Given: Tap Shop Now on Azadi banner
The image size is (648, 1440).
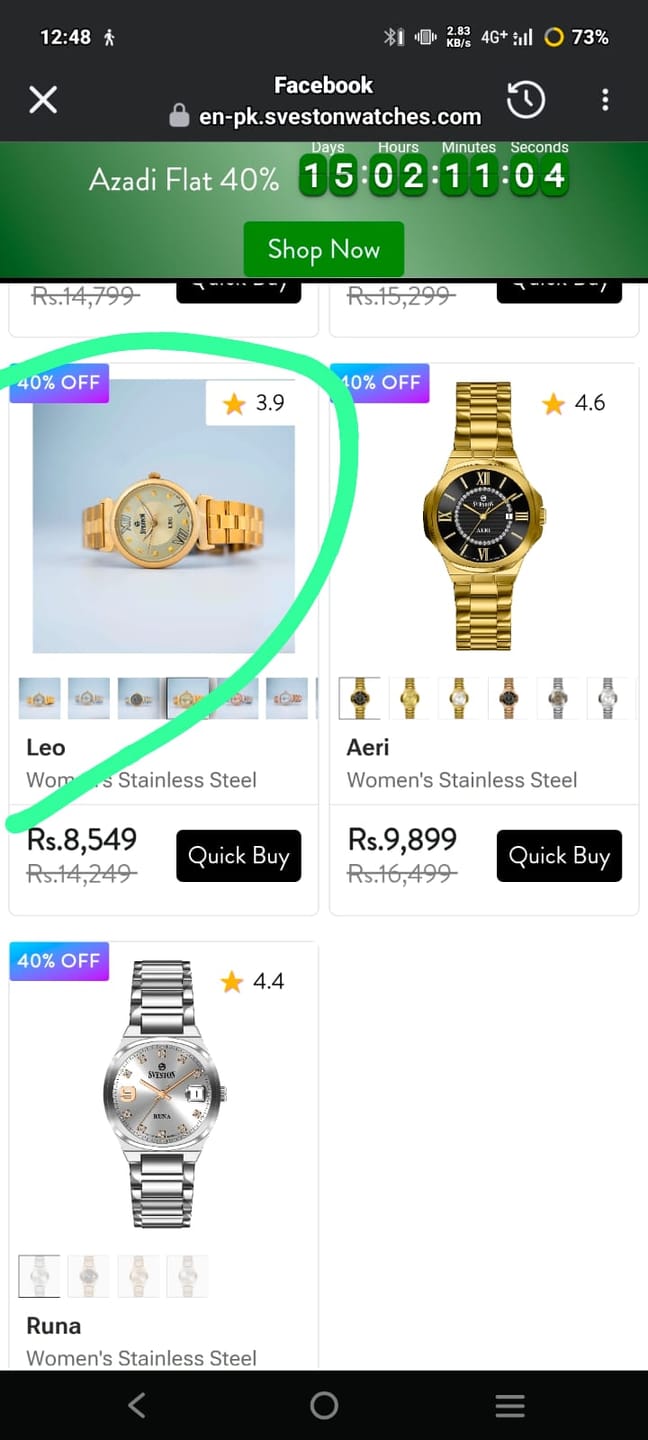Looking at the screenshot, I should 324,249.
